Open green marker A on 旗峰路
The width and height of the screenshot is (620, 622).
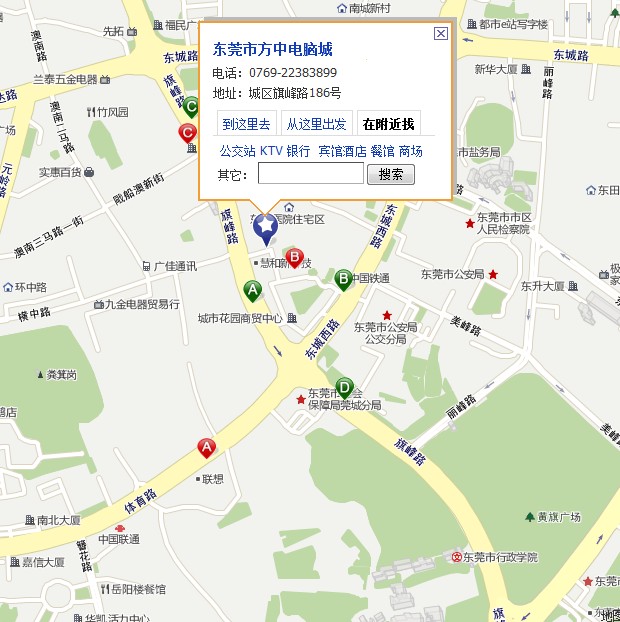[253, 291]
